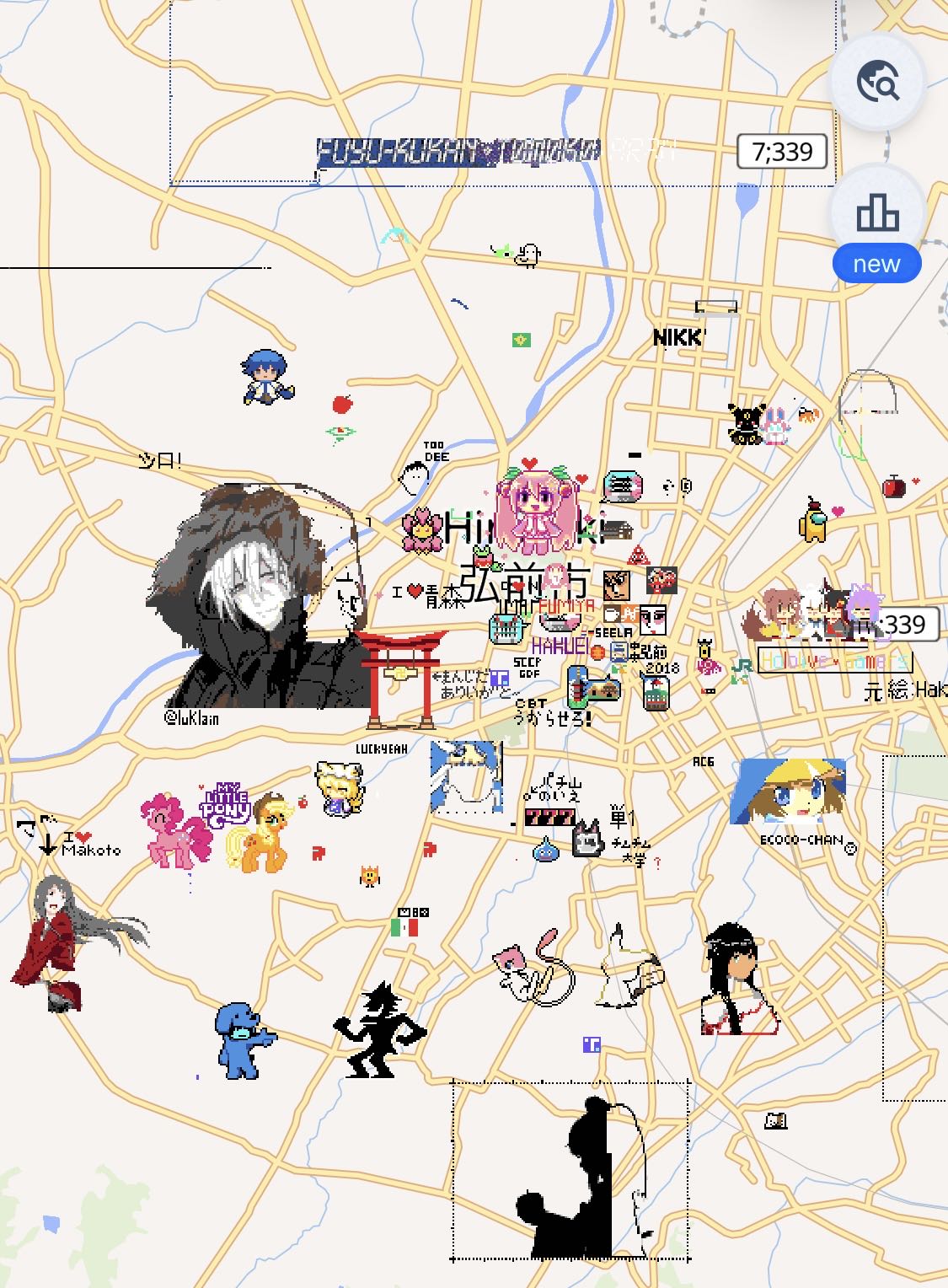Screen dimensions: 948x1288
Task: Open the globe search button
Action: (x=877, y=82)
